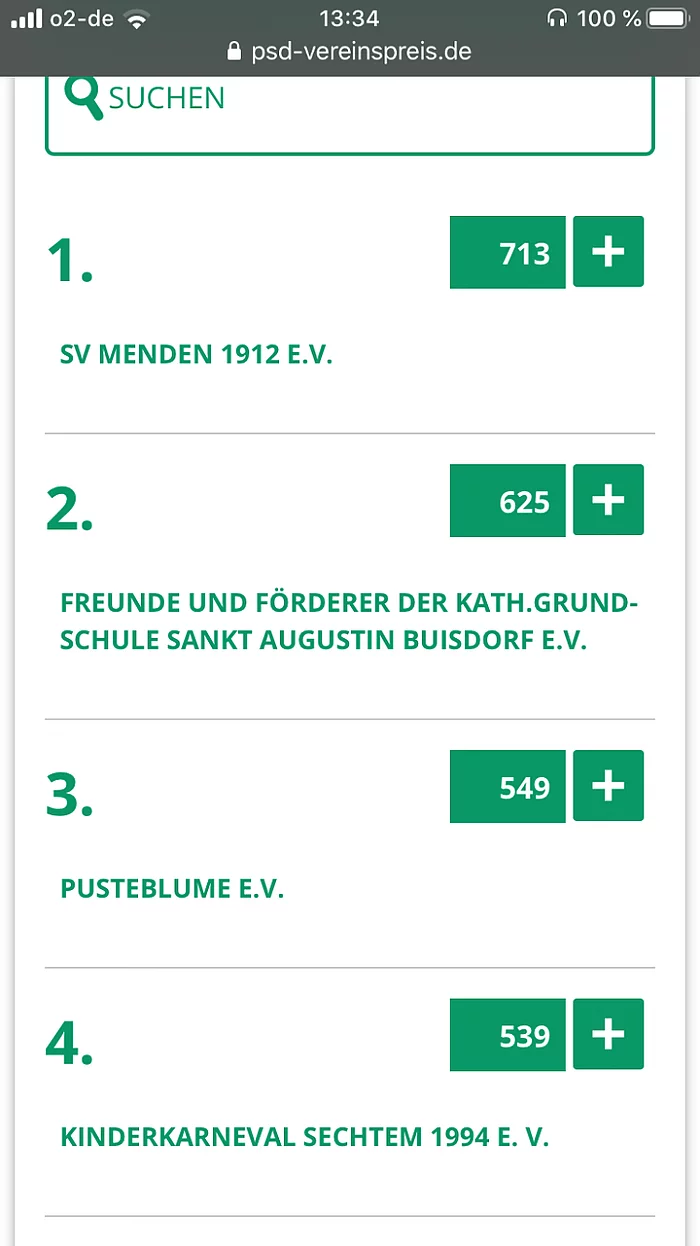Image resolution: width=700 pixels, height=1246 pixels.
Task: Hit the plus button for Pusteblume e.V.
Action: click(608, 786)
